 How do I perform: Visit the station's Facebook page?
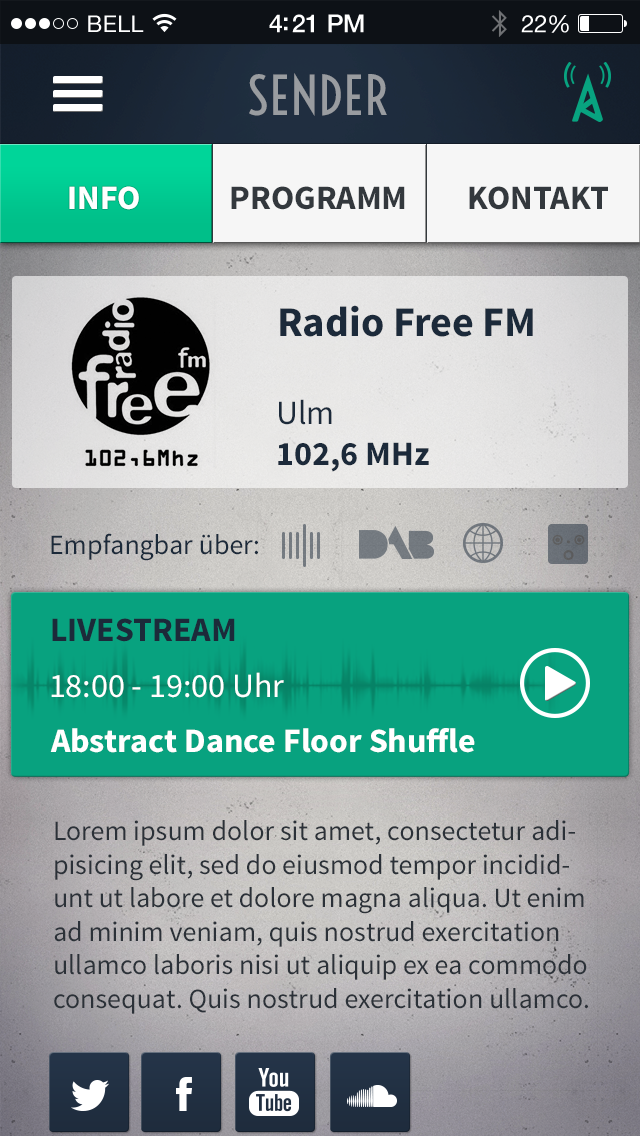click(x=183, y=1093)
